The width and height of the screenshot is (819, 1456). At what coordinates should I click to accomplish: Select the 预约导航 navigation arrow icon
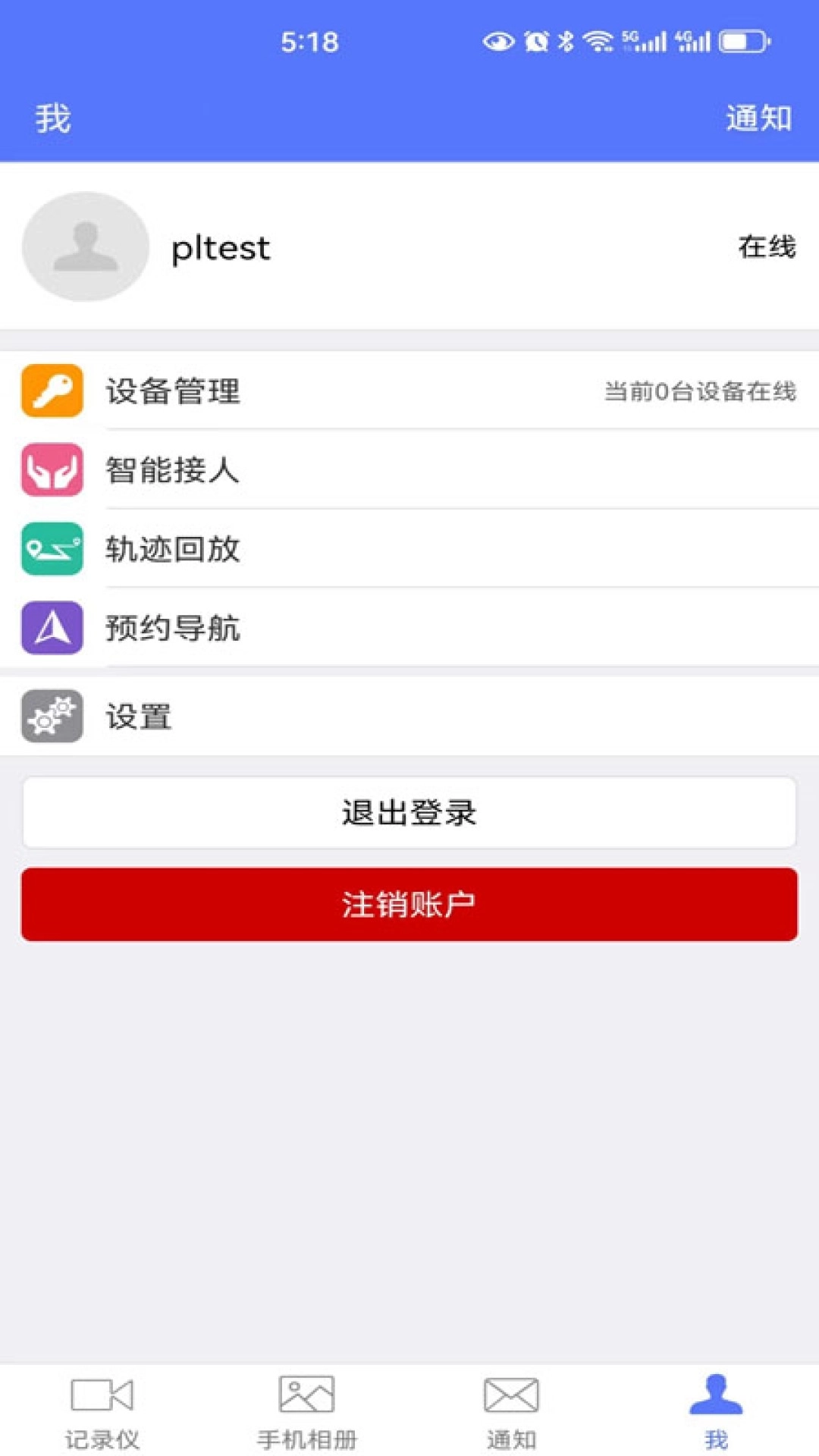(x=51, y=629)
